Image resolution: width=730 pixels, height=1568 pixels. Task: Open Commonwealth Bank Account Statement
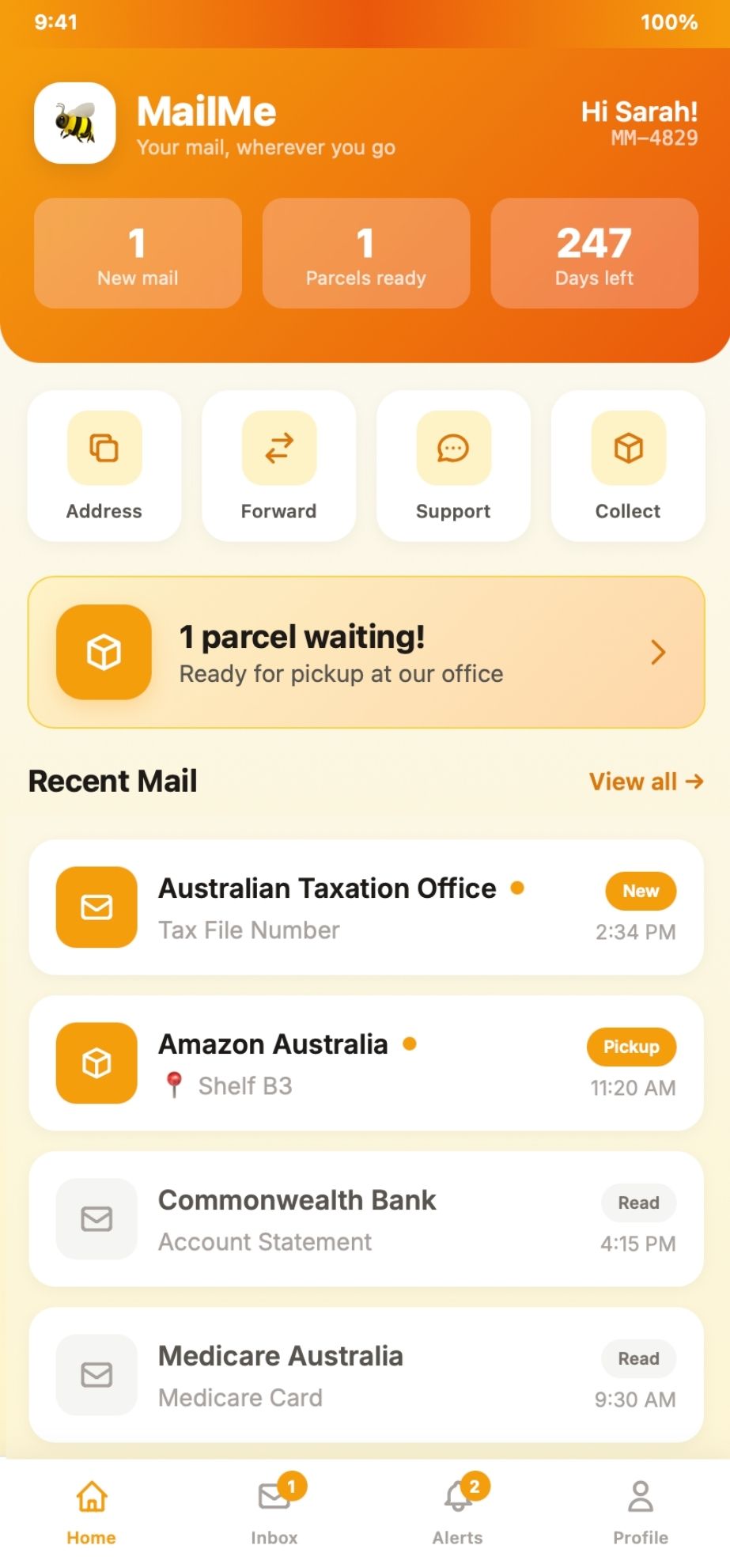coord(365,1219)
